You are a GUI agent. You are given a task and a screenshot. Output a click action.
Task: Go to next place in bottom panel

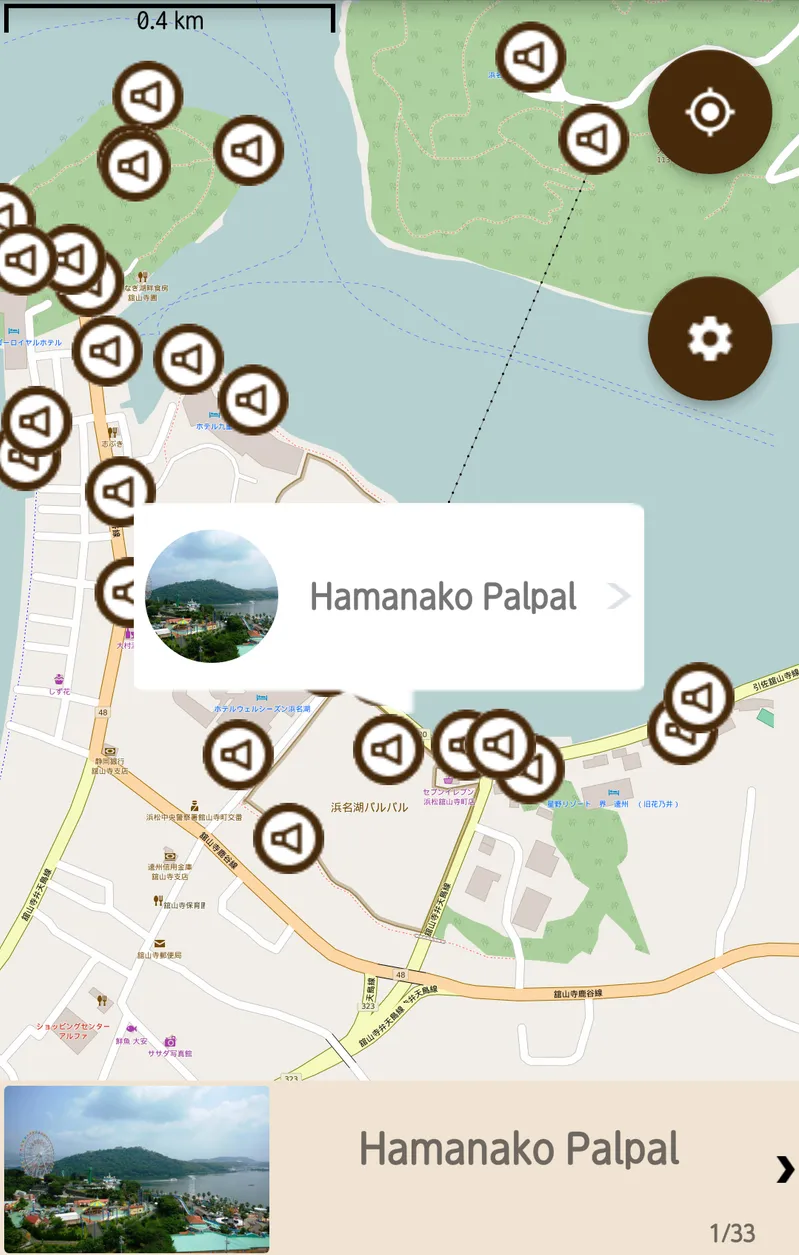point(784,1169)
